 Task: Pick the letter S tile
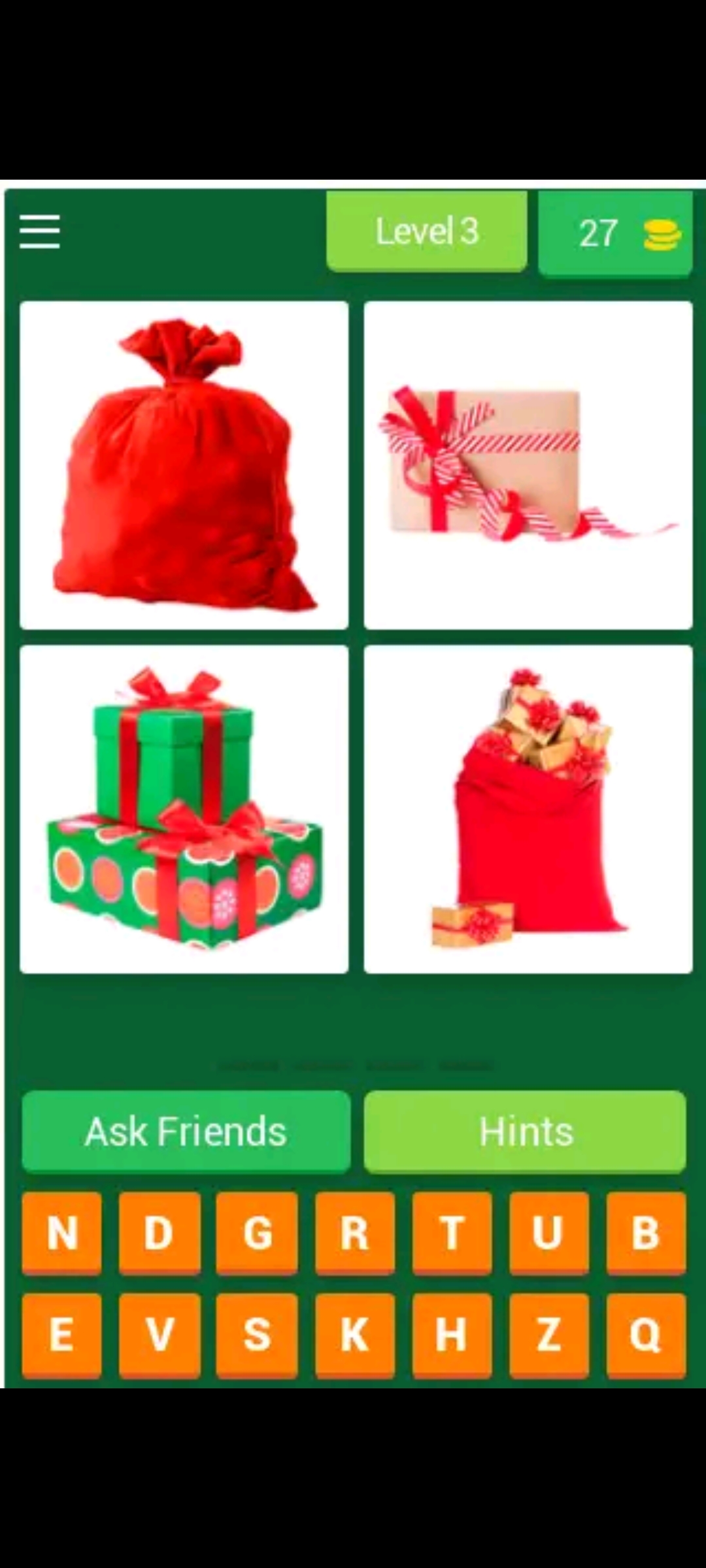pyautogui.click(x=257, y=1334)
